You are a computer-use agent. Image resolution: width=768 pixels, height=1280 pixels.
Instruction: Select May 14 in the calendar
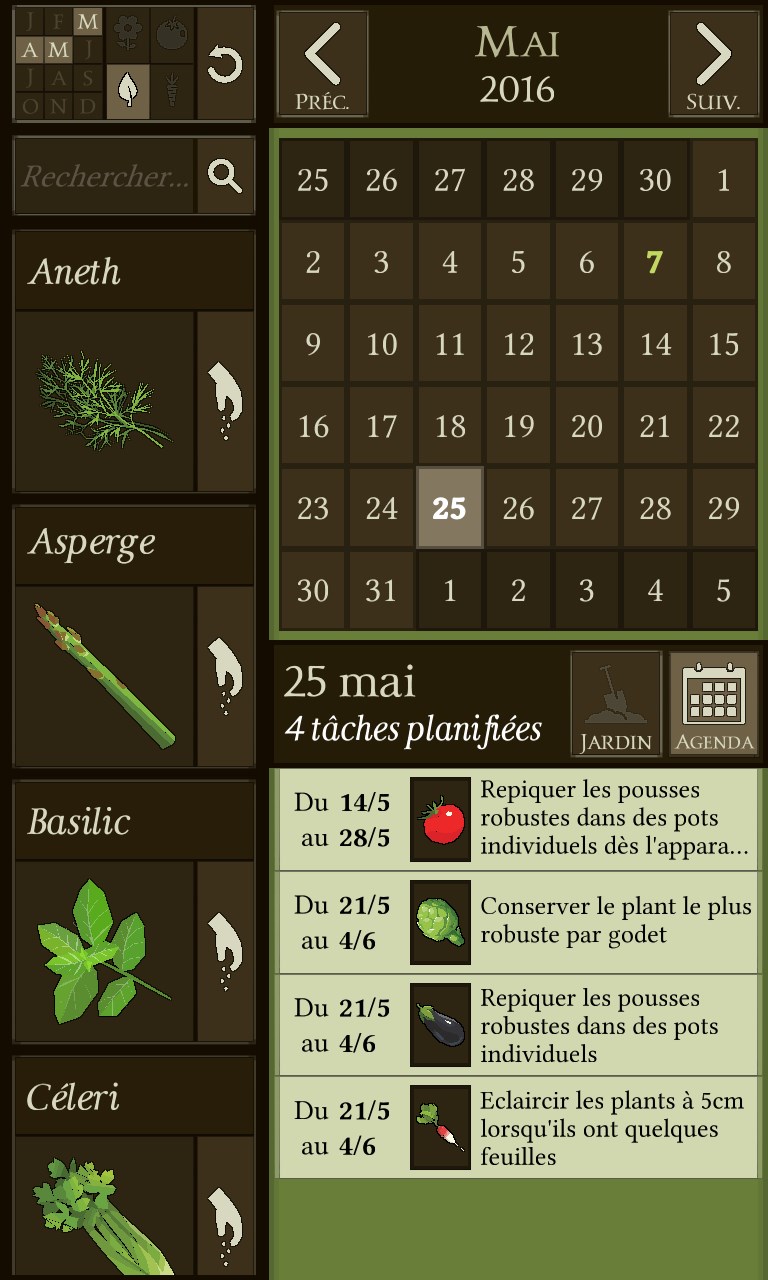pos(654,344)
